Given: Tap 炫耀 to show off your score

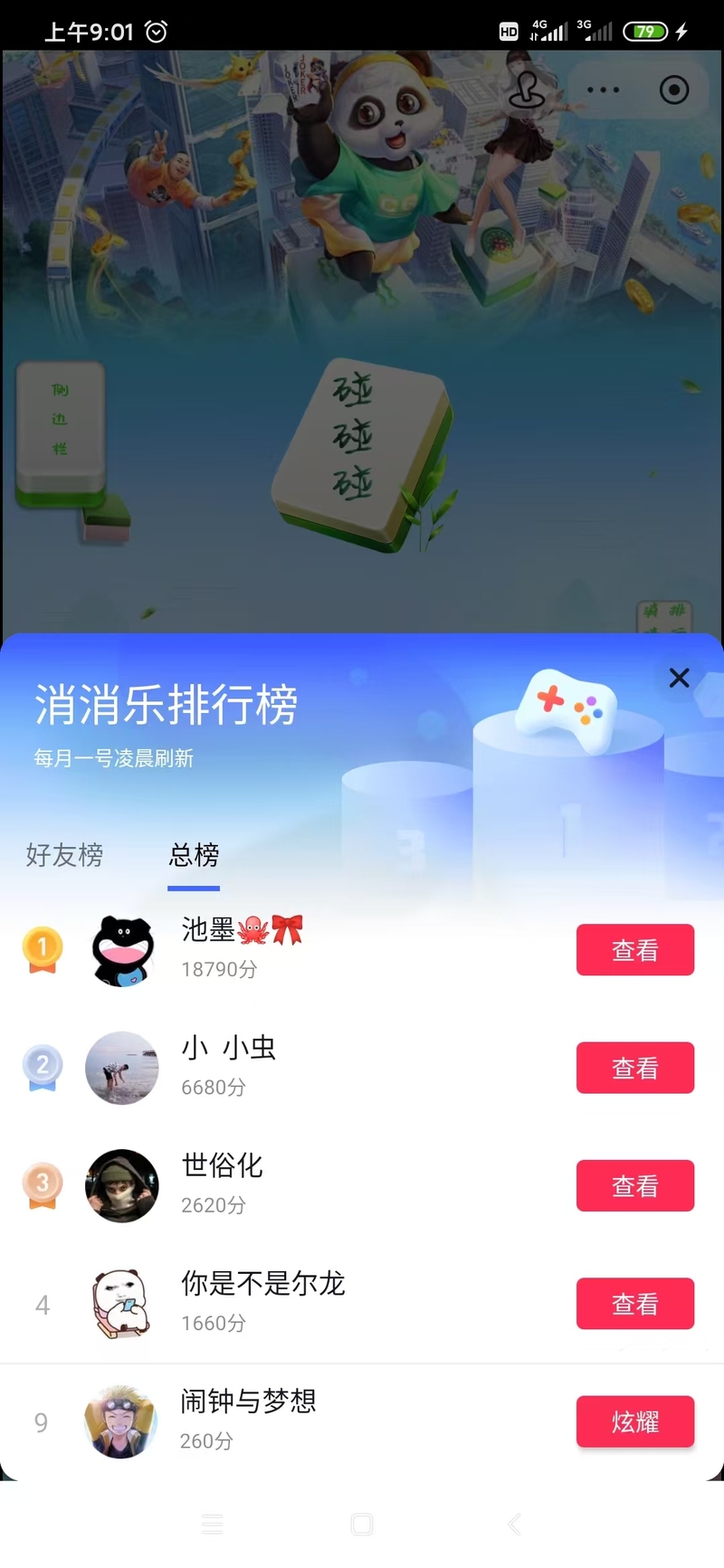Looking at the screenshot, I should pyautogui.click(x=634, y=1421).
